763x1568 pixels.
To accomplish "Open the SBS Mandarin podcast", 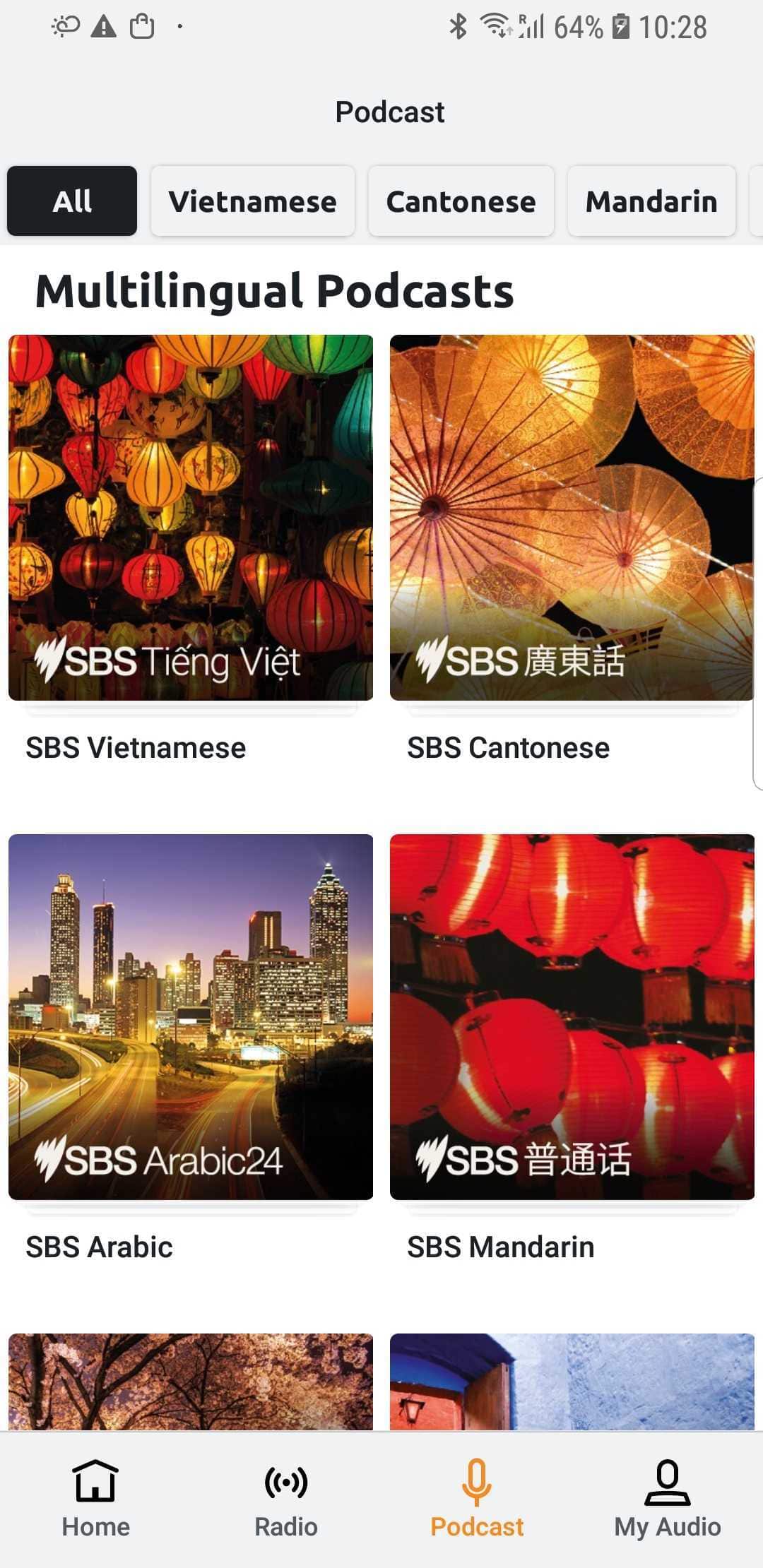I will pyautogui.click(x=572, y=1017).
